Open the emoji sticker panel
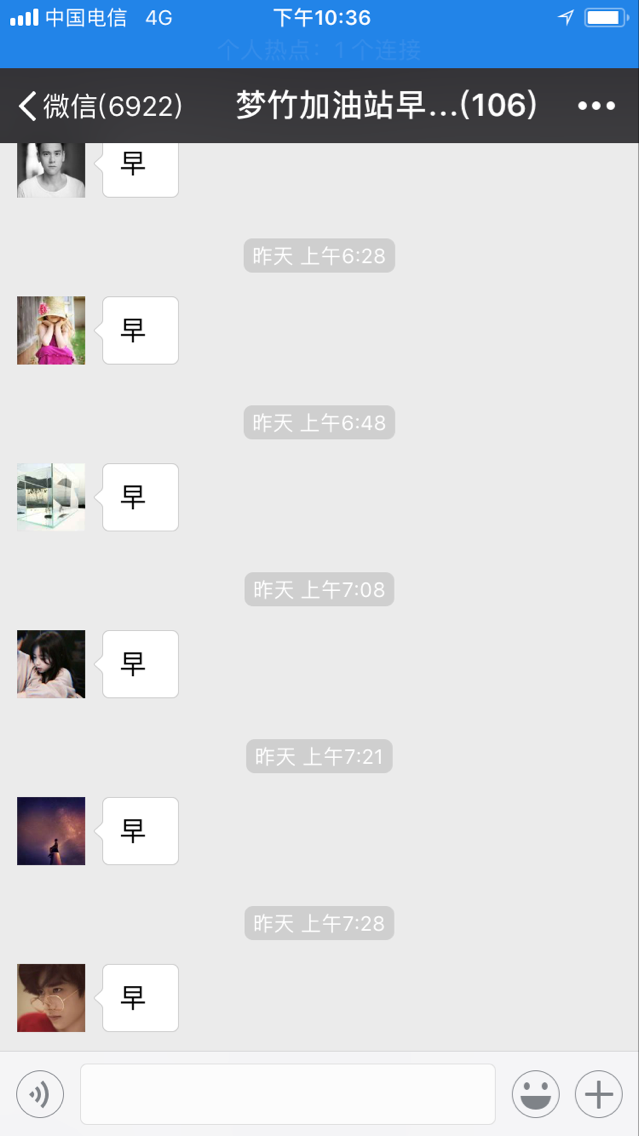Image resolution: width=639 pixels, height=1136 pixels. coord(535,1094)
